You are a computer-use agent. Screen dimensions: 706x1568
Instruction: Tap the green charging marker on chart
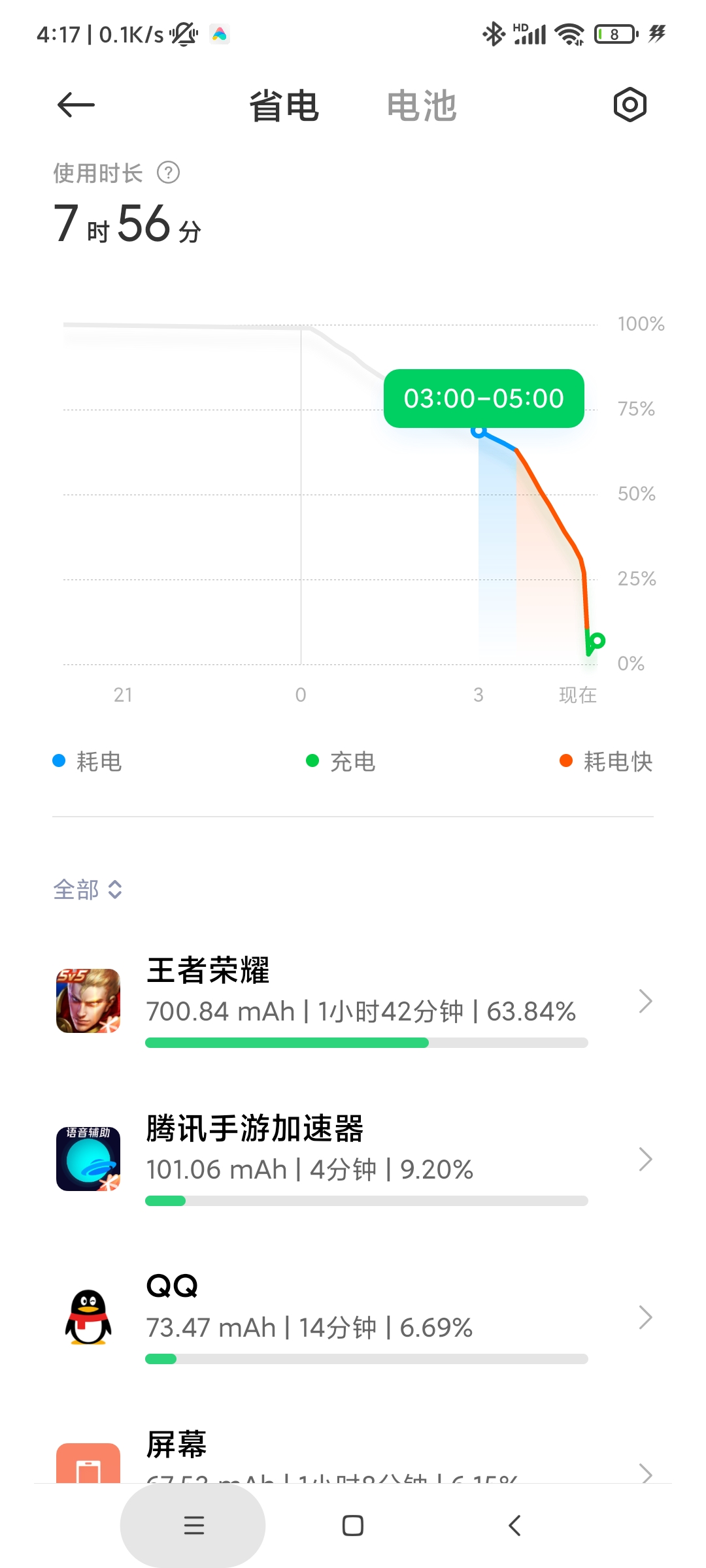[597, 640]
